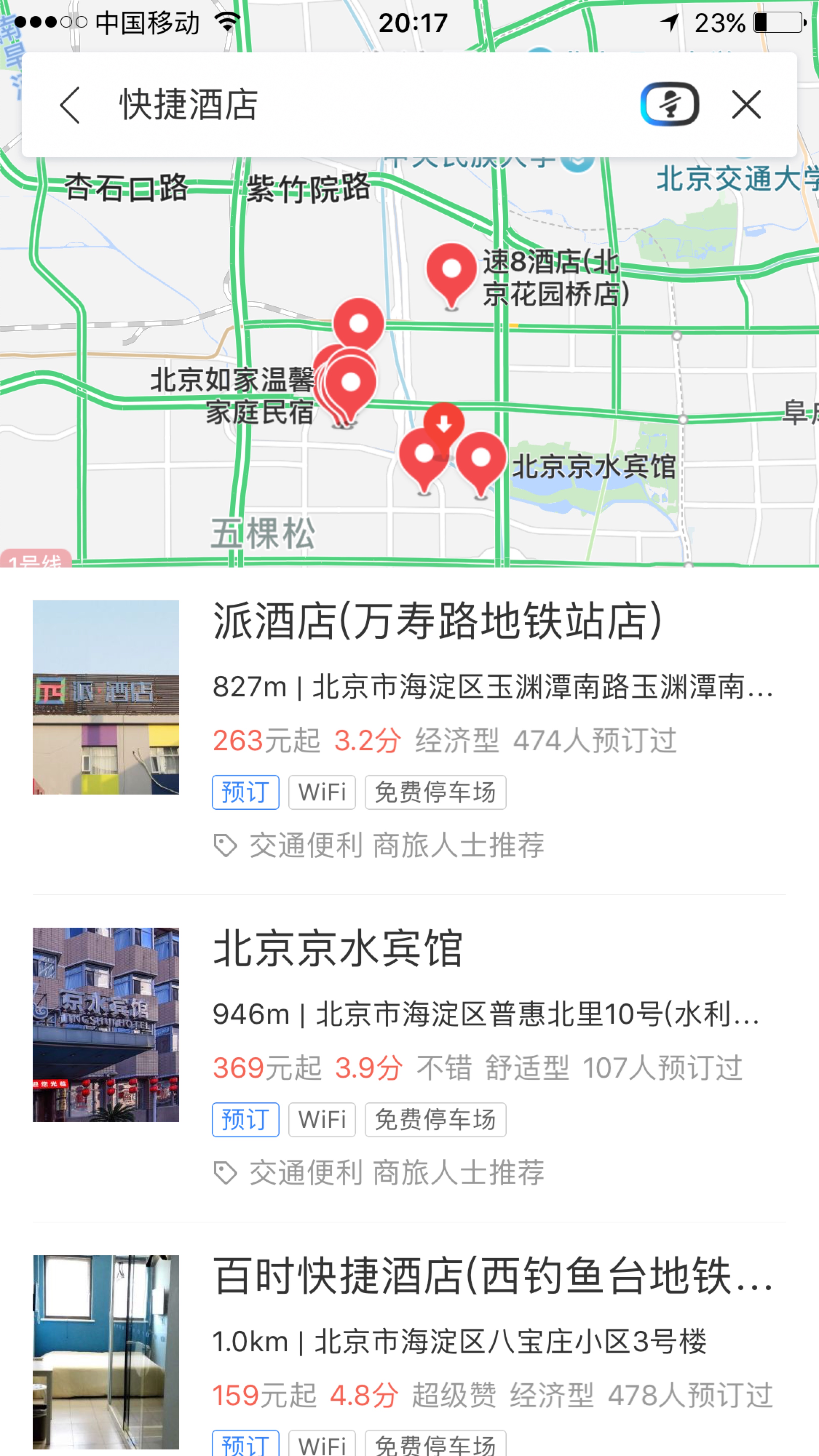Open 百时快捷酒店(西钓鱼台地铁… listing
The image size is (819, 1456).
(x=492, y=1276)
